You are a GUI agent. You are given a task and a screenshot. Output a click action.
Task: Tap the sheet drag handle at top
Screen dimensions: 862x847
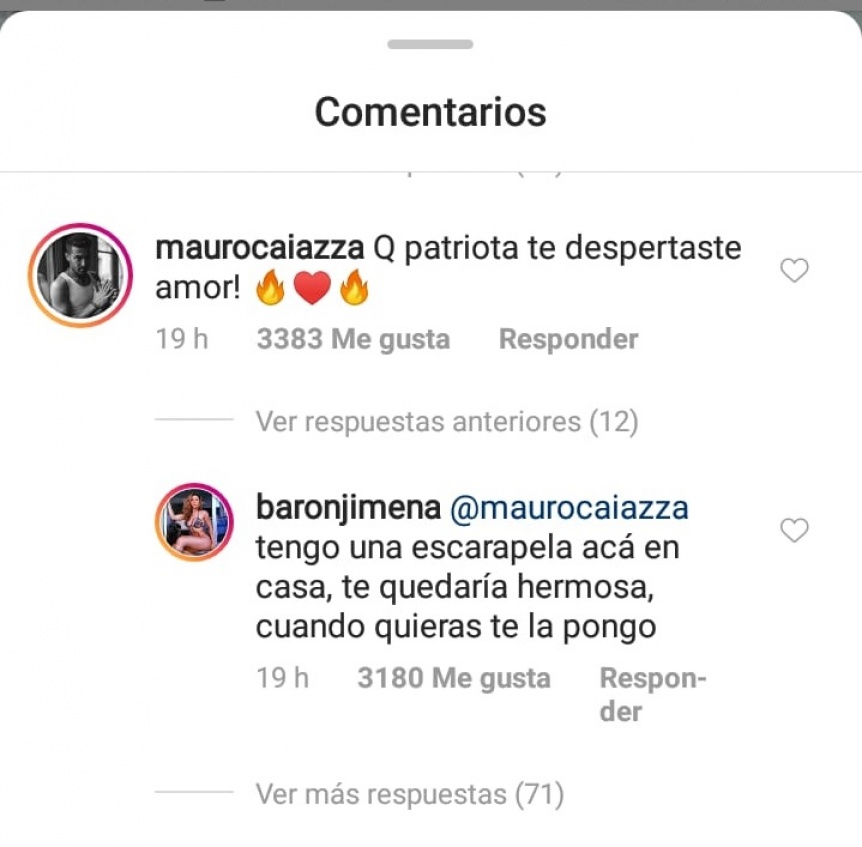point(430,44)
